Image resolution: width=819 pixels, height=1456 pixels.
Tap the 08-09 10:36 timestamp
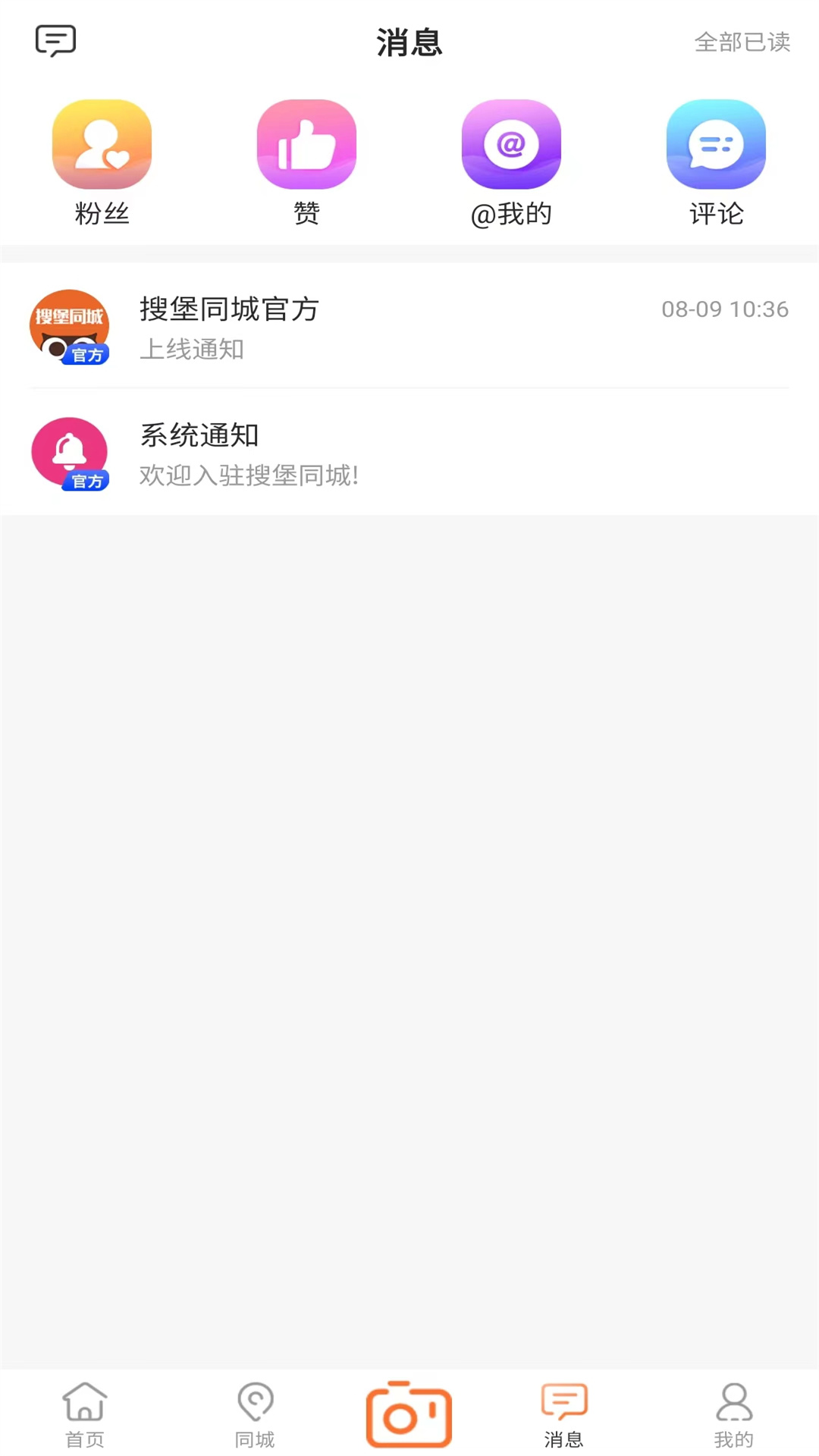725,309
